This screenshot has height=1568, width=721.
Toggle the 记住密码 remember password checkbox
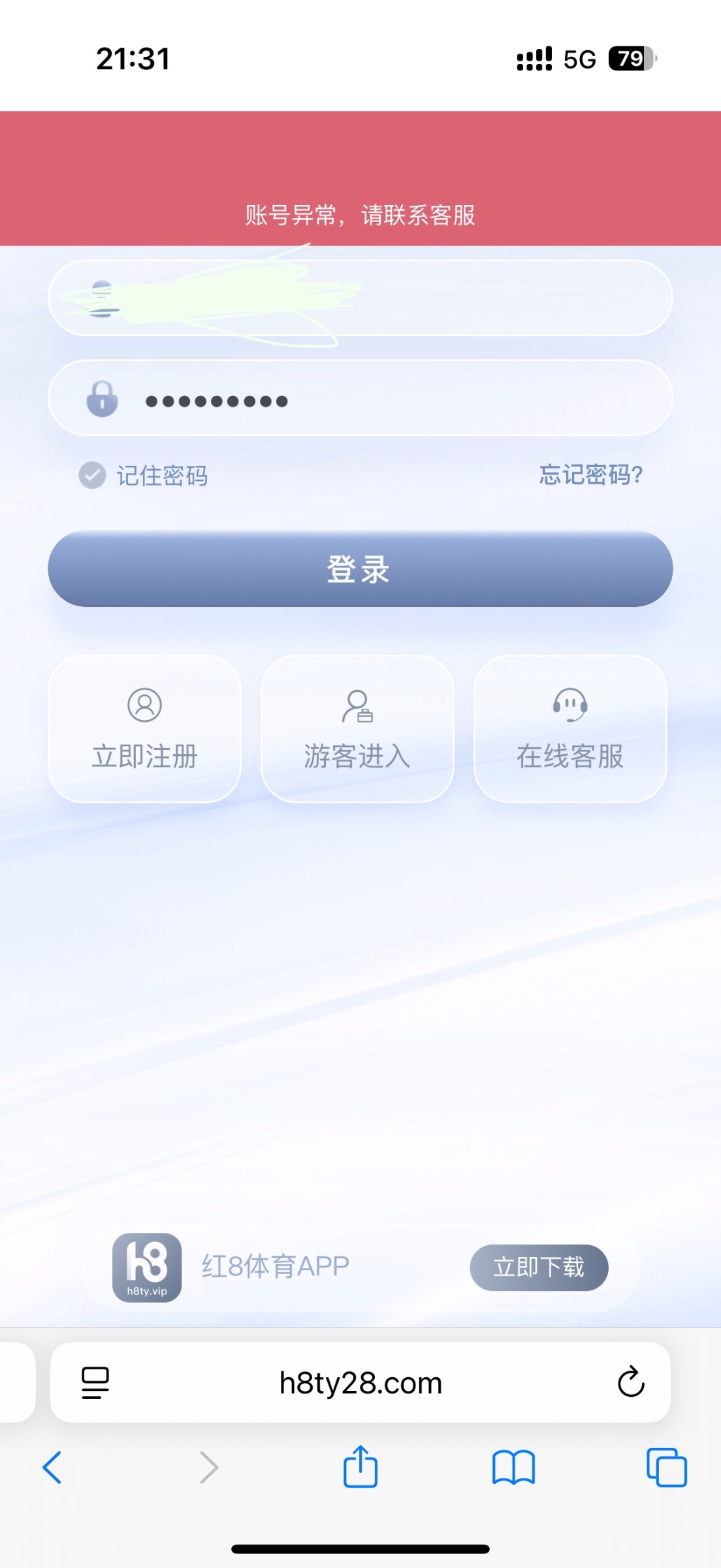(92, 476)
